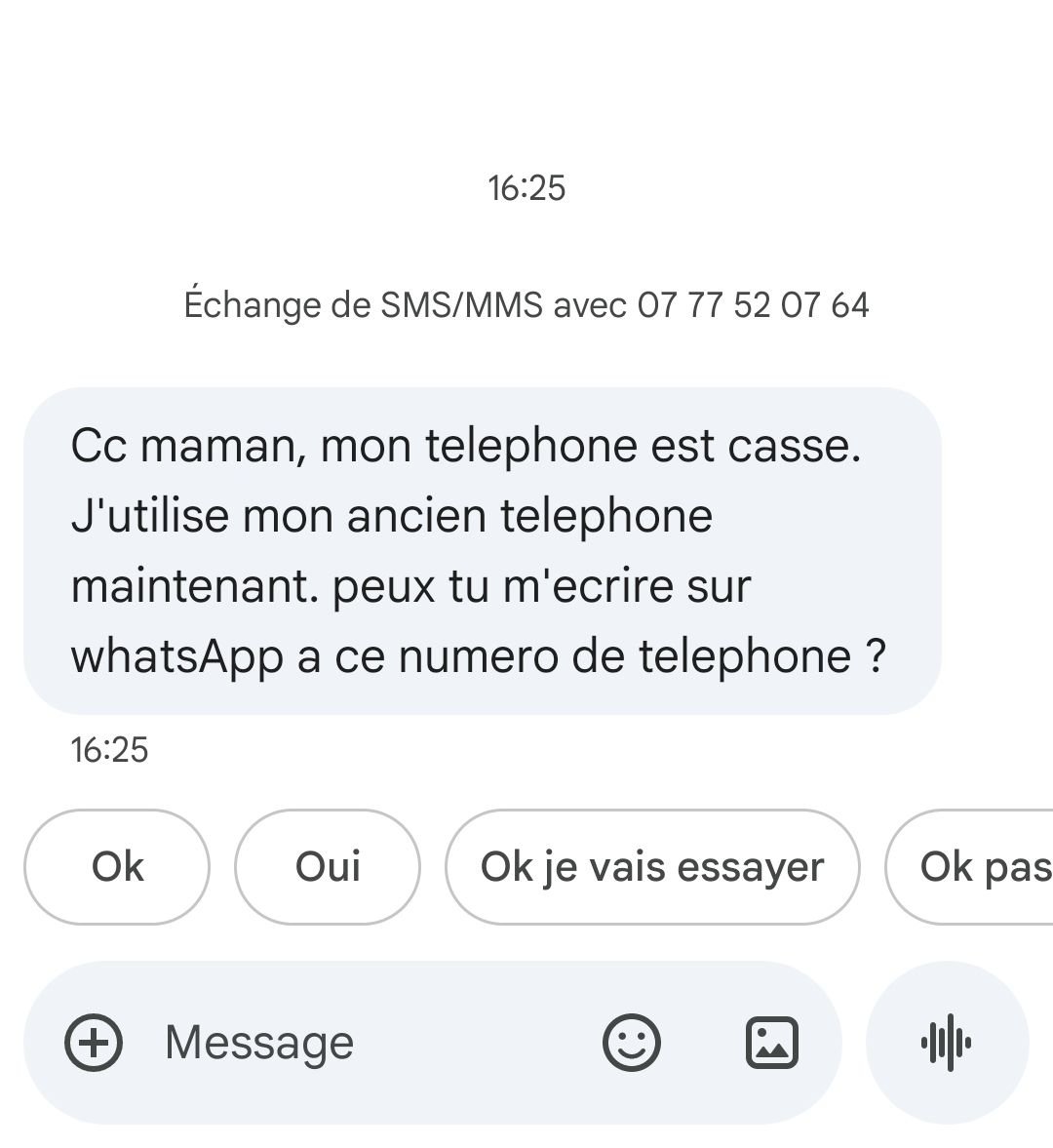Viewport: 1053px width, 1148px height.
Task: Choose the 'Oui' suggested reply
Action: [x=328, y=867]
